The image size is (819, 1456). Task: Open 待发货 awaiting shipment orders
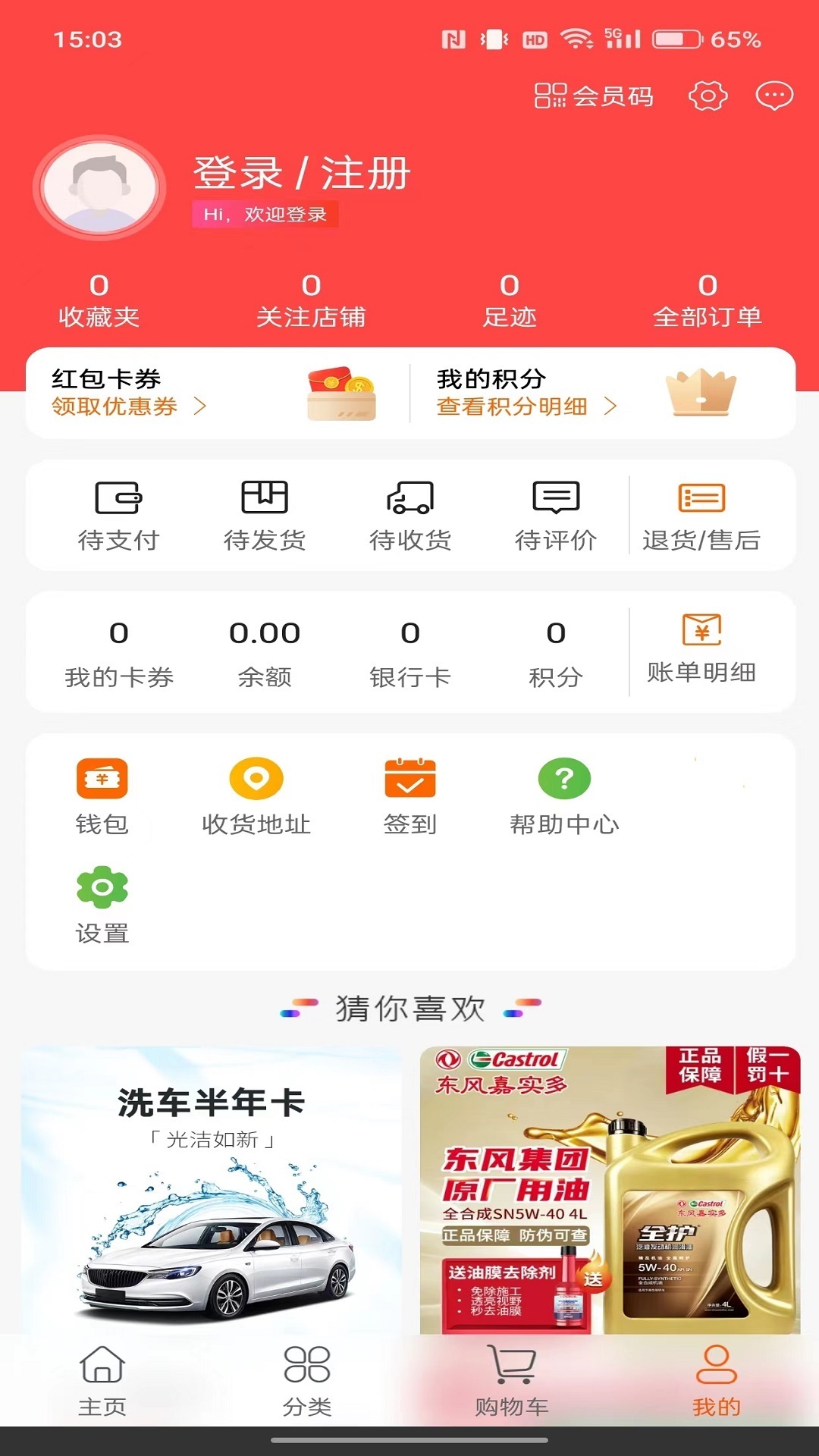pos(265,516)
